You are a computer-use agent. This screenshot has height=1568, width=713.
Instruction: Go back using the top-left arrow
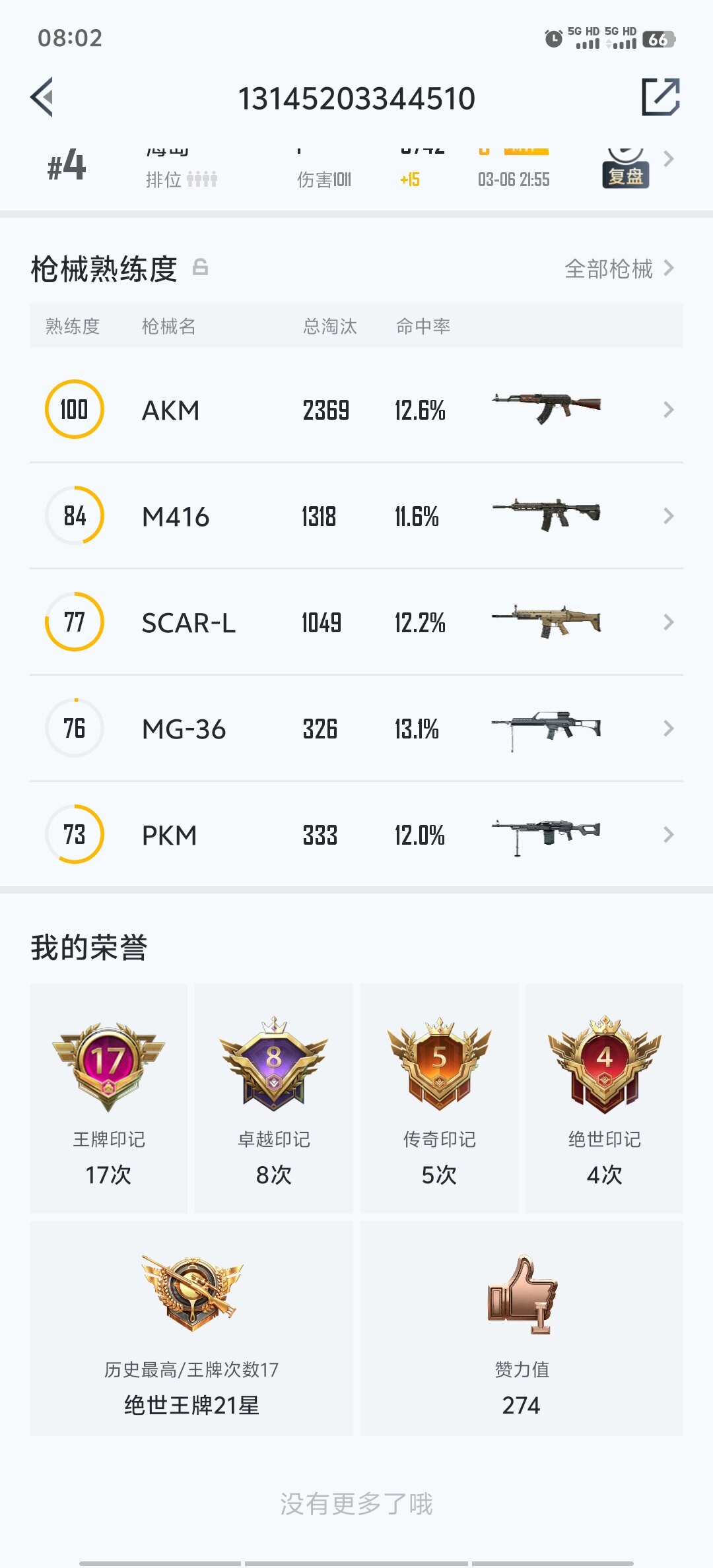click(42, 98)
